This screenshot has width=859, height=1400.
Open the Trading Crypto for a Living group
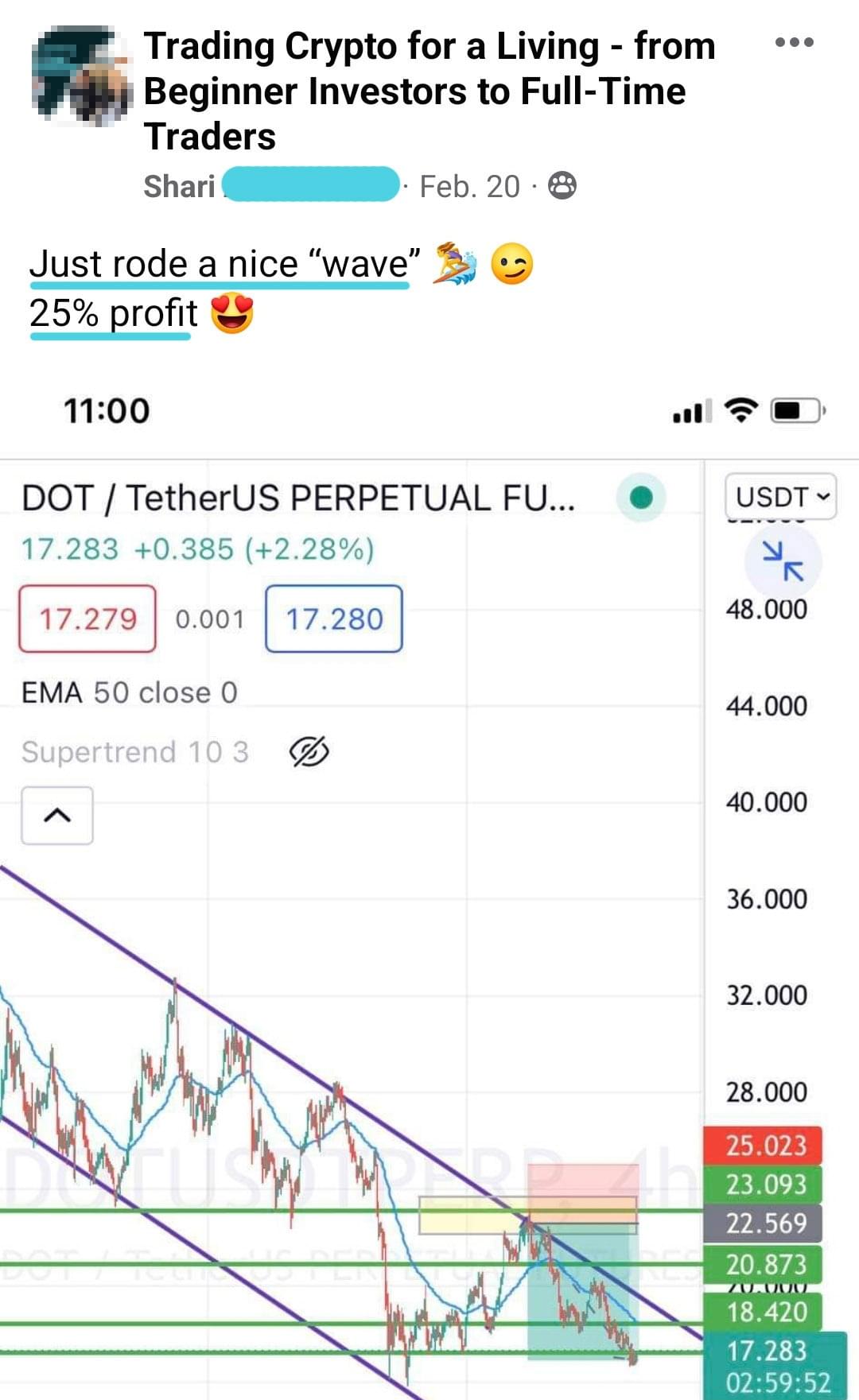tap(429, 91)
